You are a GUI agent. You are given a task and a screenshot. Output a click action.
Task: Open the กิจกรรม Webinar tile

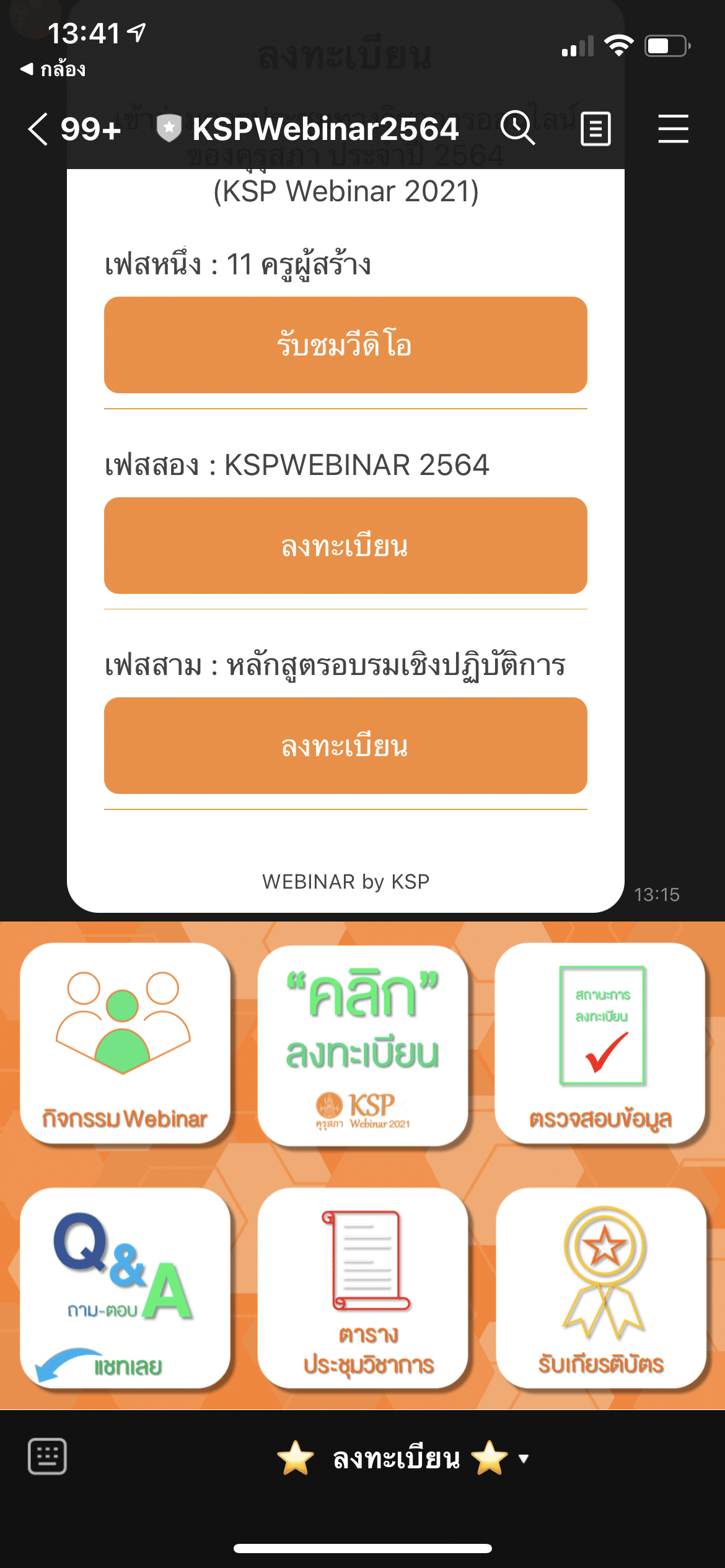(125, 1043)
